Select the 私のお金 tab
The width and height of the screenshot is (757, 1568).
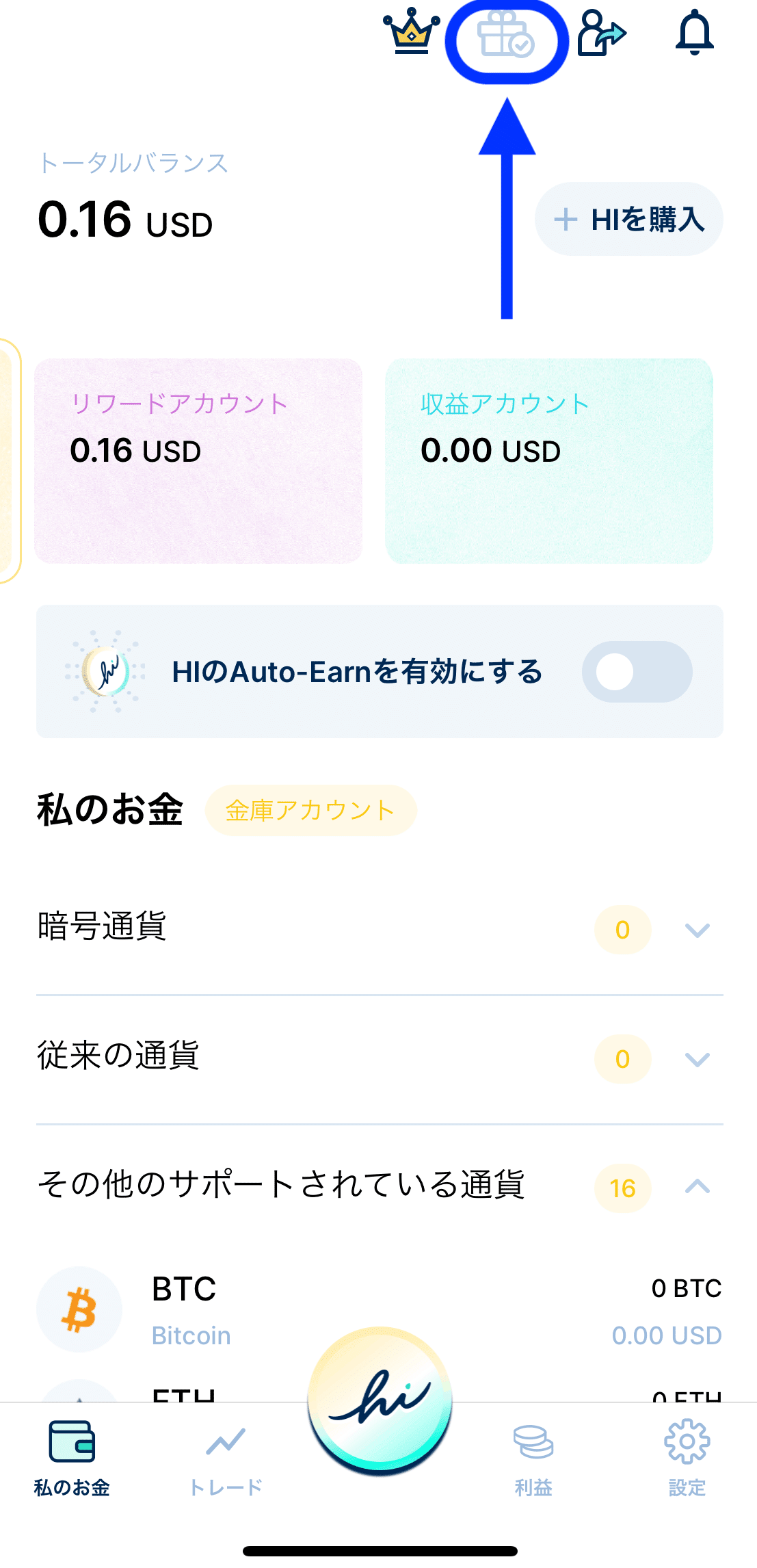point(72,1460)
